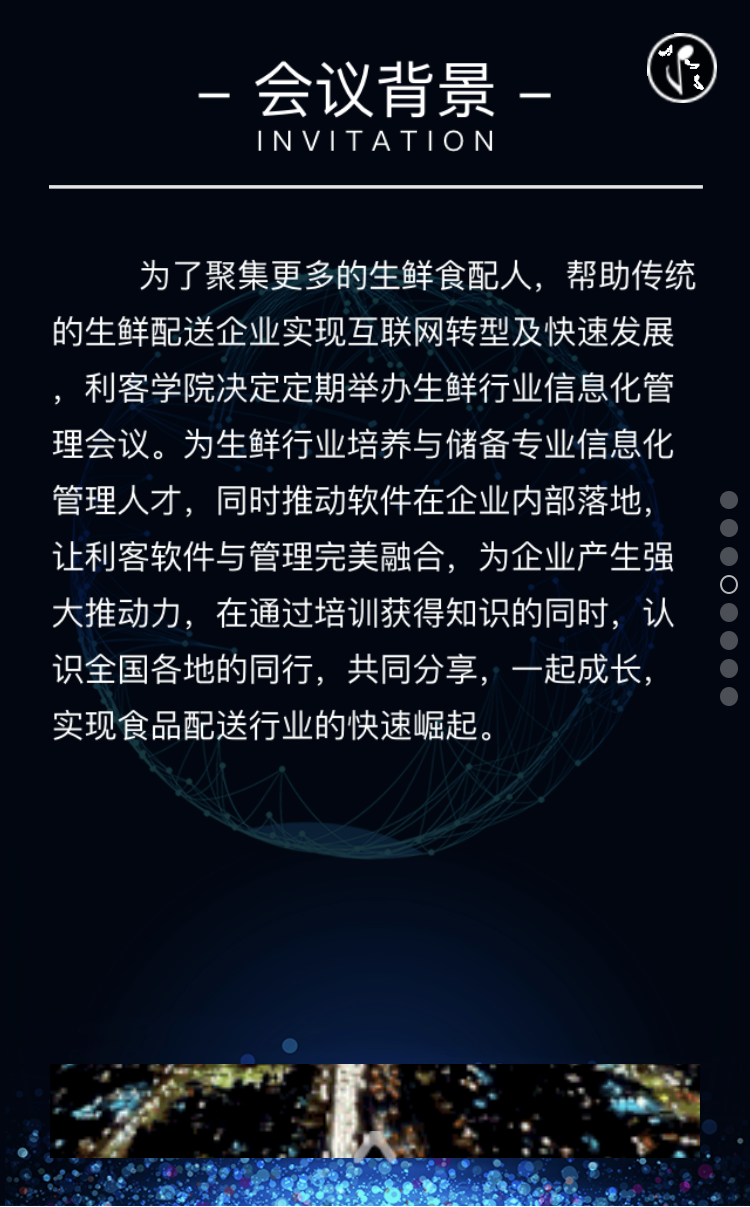Screen dimensions: 750x1207
Task: Toggle the background music icon
Action: [x=682, y=68]
